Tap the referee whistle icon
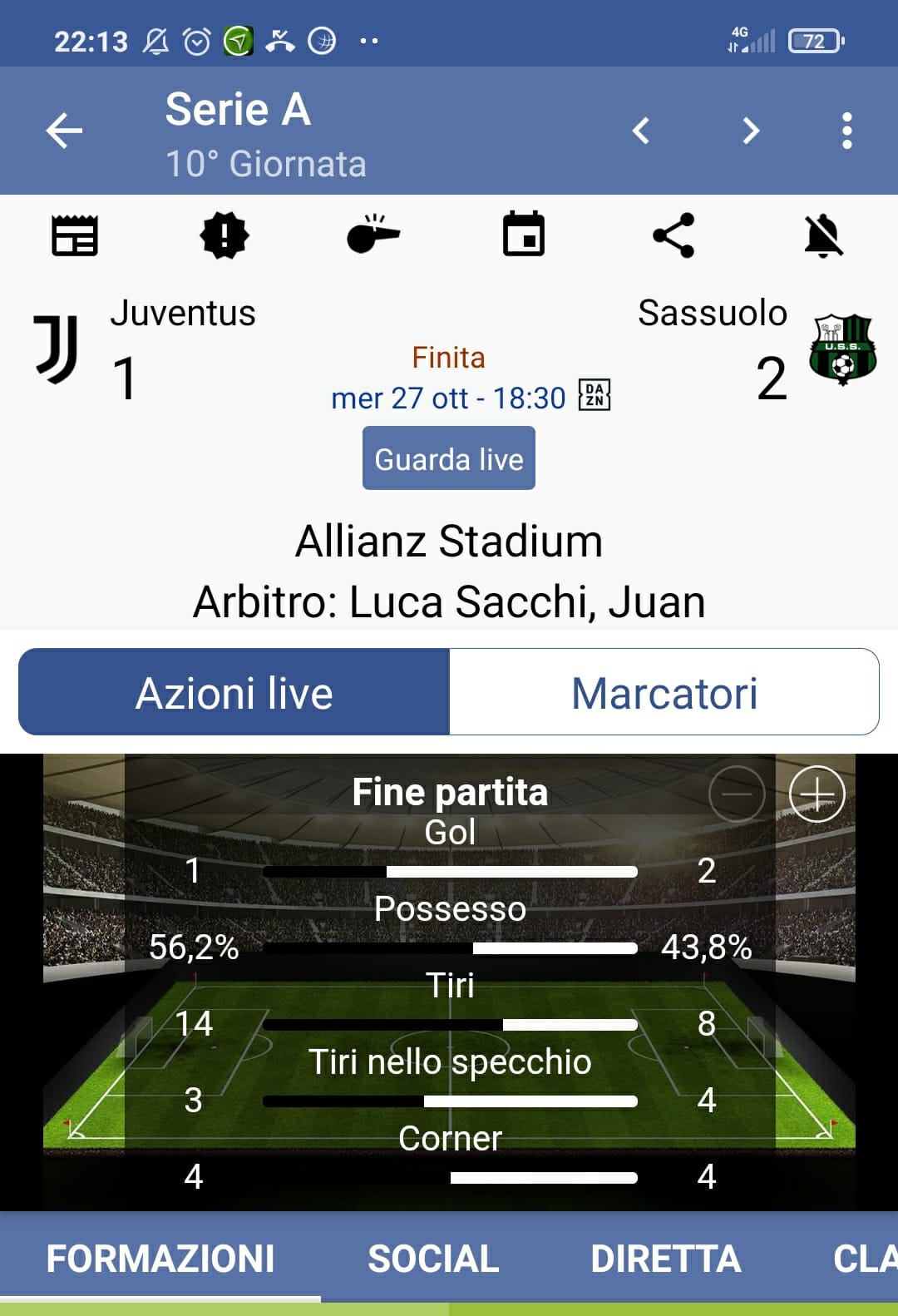This screenshot has width=898, height=1316. (373, 235)
